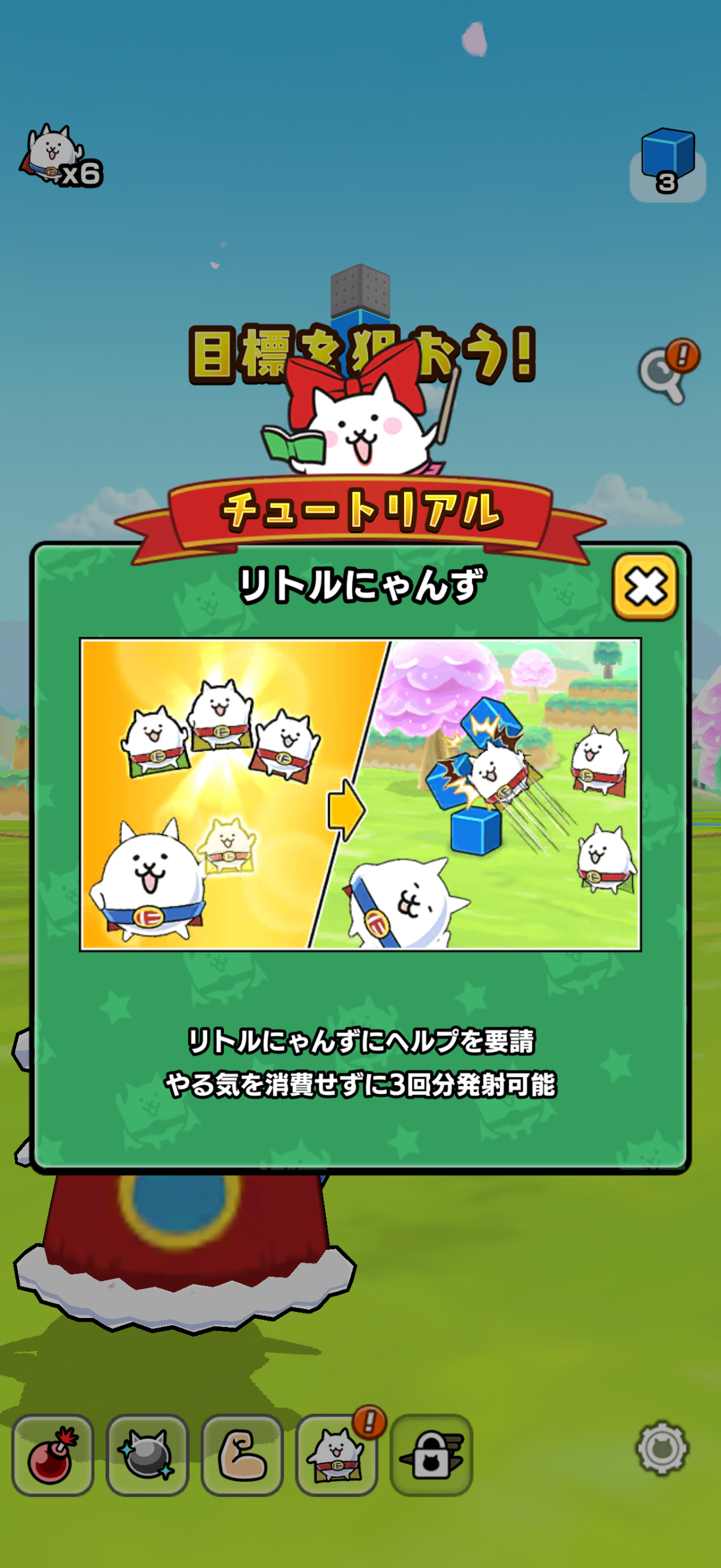721x1568 pixels.
Task: Select the red bomb item
Action: (53, 1455)
